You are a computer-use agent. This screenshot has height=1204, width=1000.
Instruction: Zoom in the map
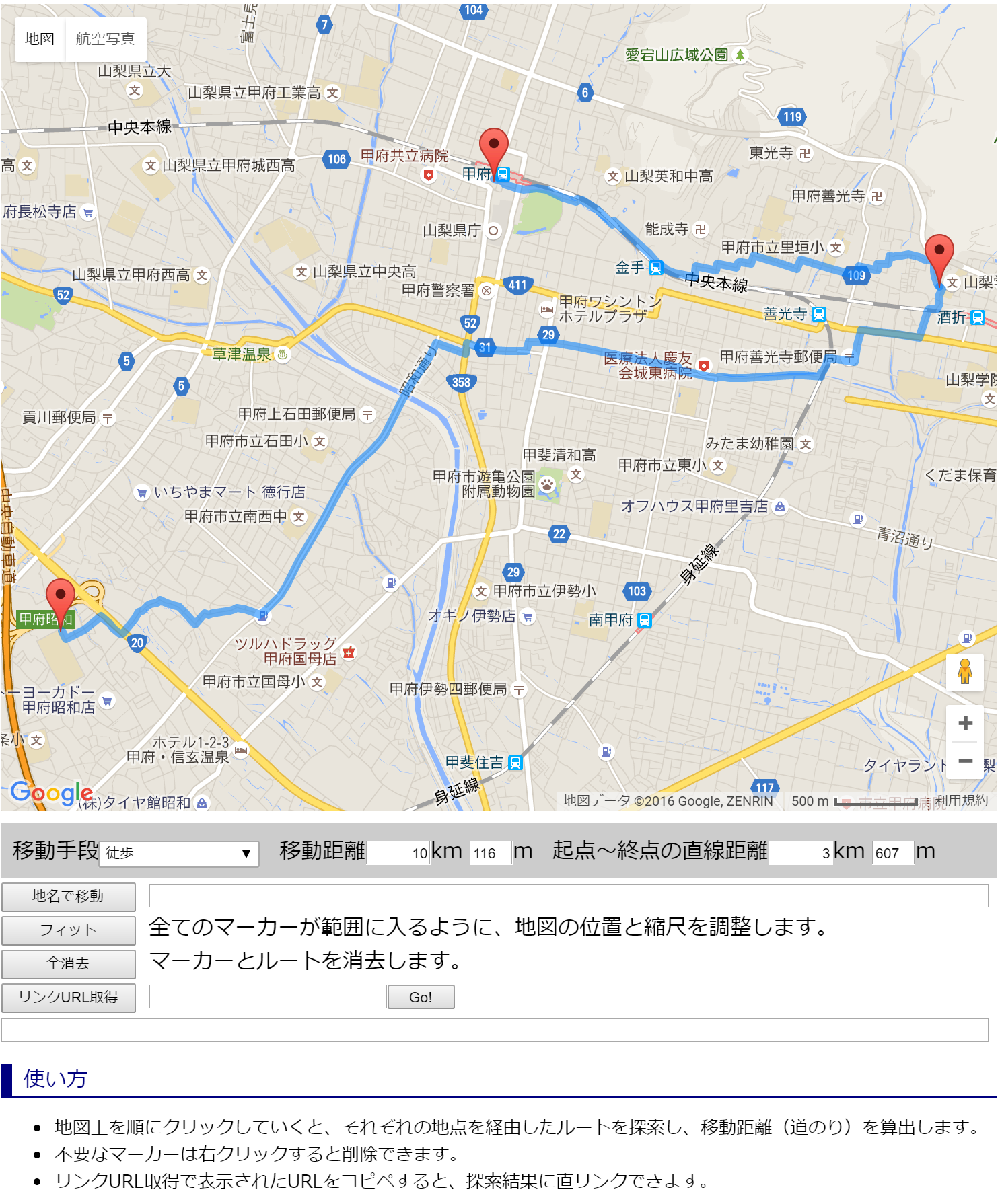pos(965,723)
